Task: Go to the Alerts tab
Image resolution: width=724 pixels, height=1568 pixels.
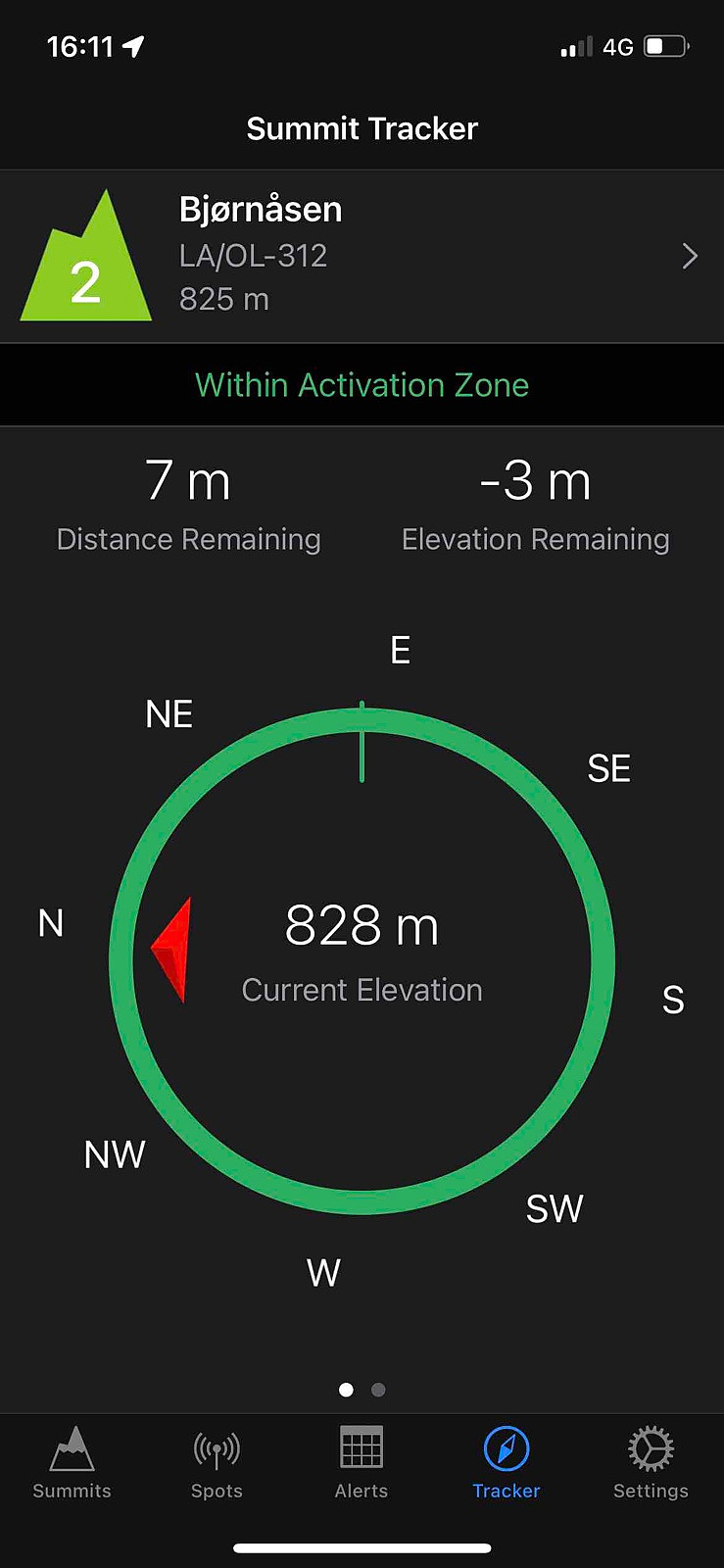Action: pos(362,1463)
